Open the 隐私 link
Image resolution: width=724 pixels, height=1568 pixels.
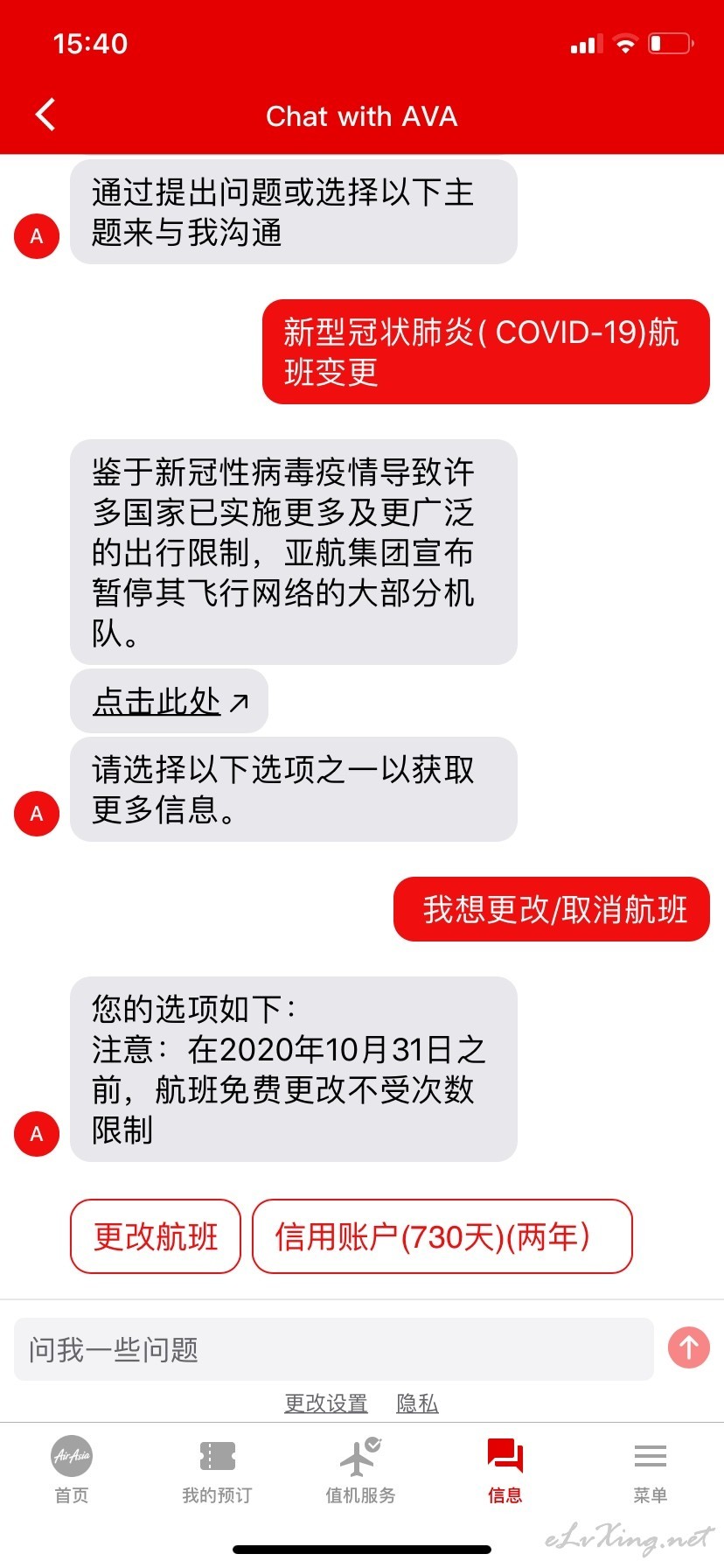(417, 1403)
